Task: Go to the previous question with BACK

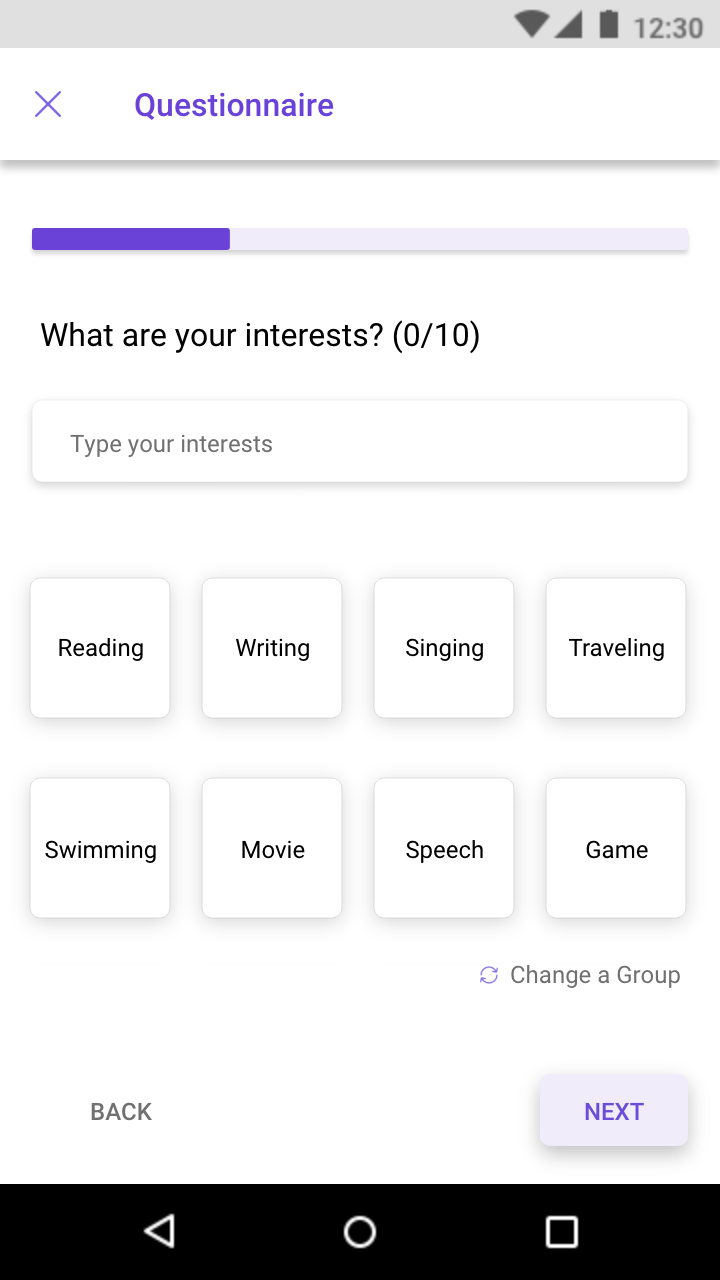Action: [121, 1111]
